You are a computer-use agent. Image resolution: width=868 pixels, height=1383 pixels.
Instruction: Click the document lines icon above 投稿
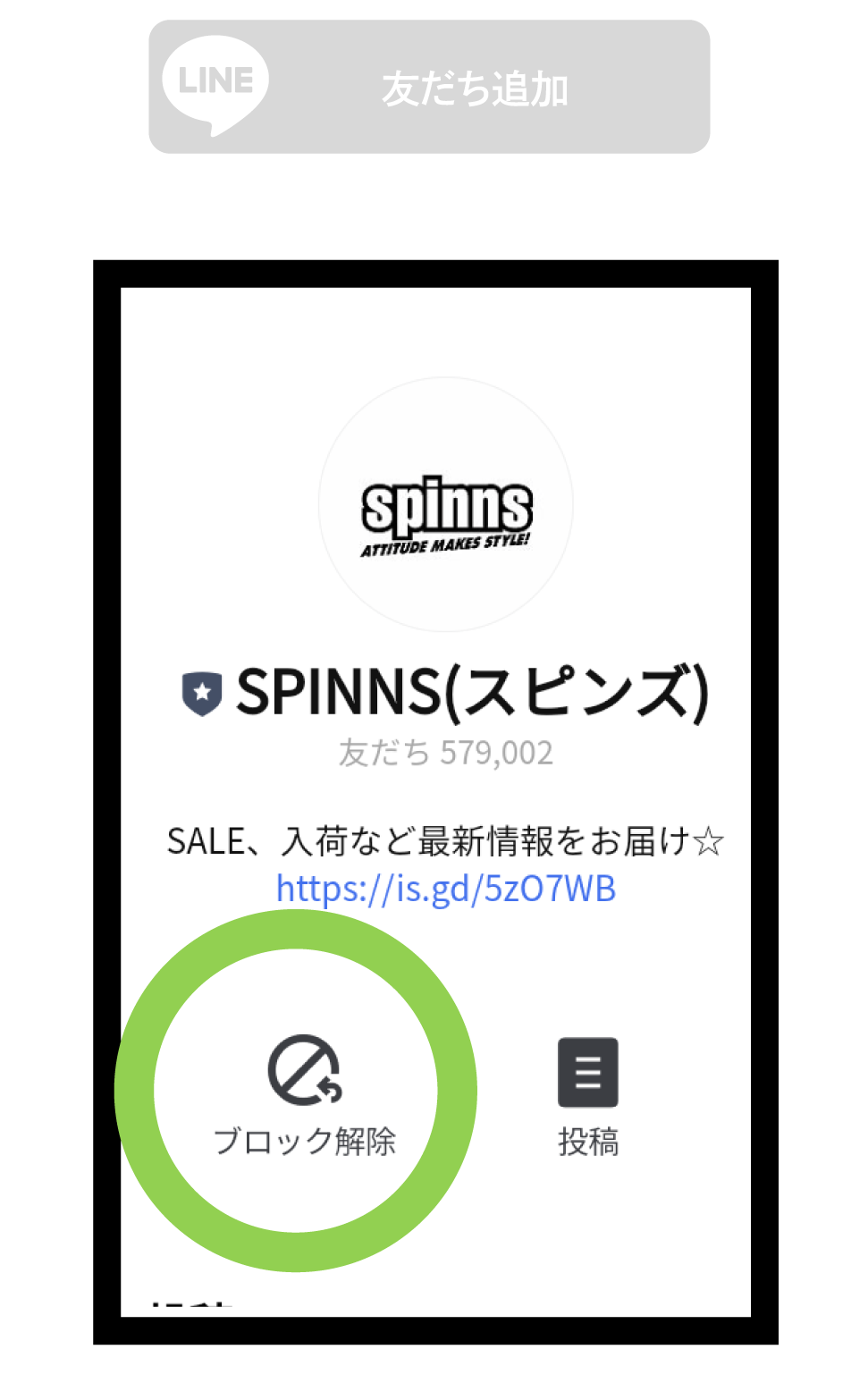(x=587, y=1072)
